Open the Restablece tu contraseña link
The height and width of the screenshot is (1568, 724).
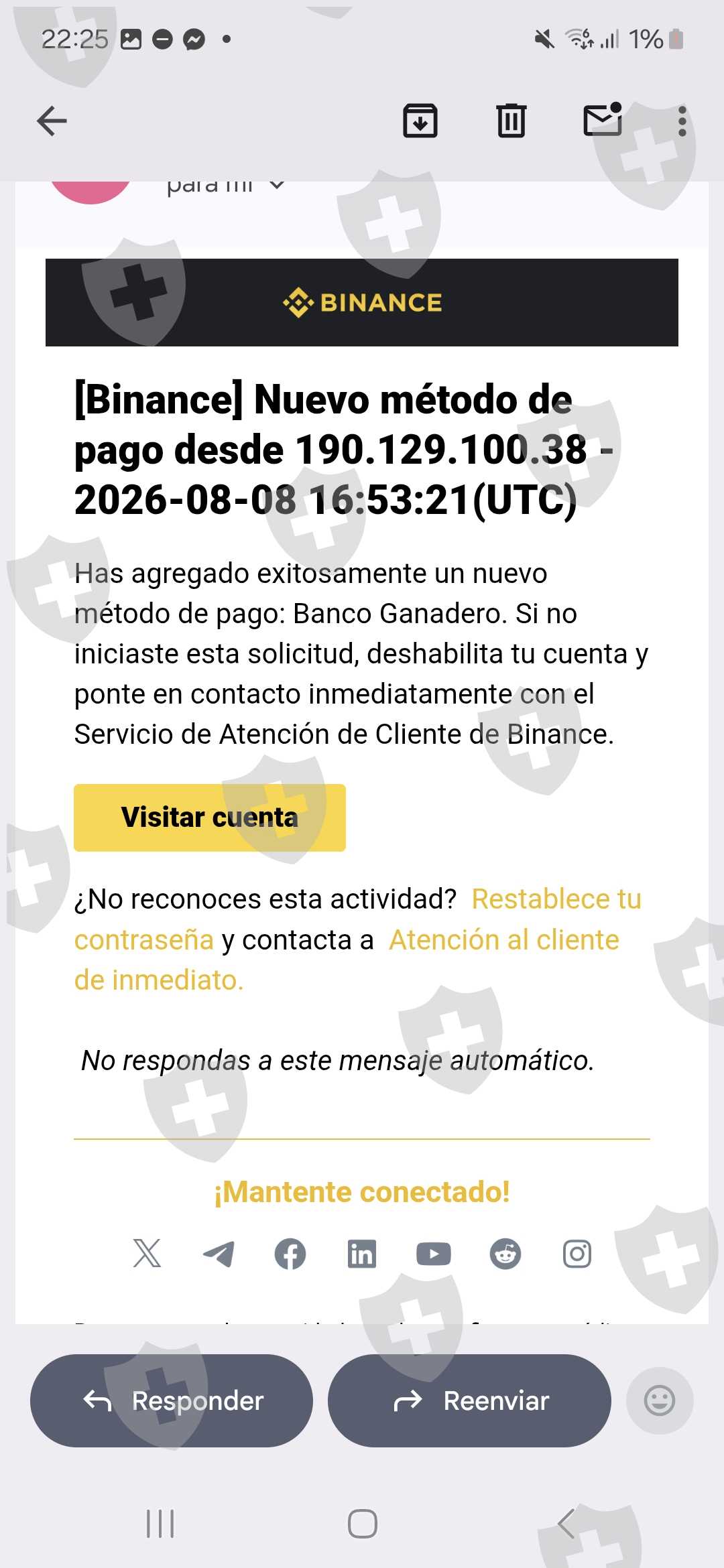coord(357,919)
